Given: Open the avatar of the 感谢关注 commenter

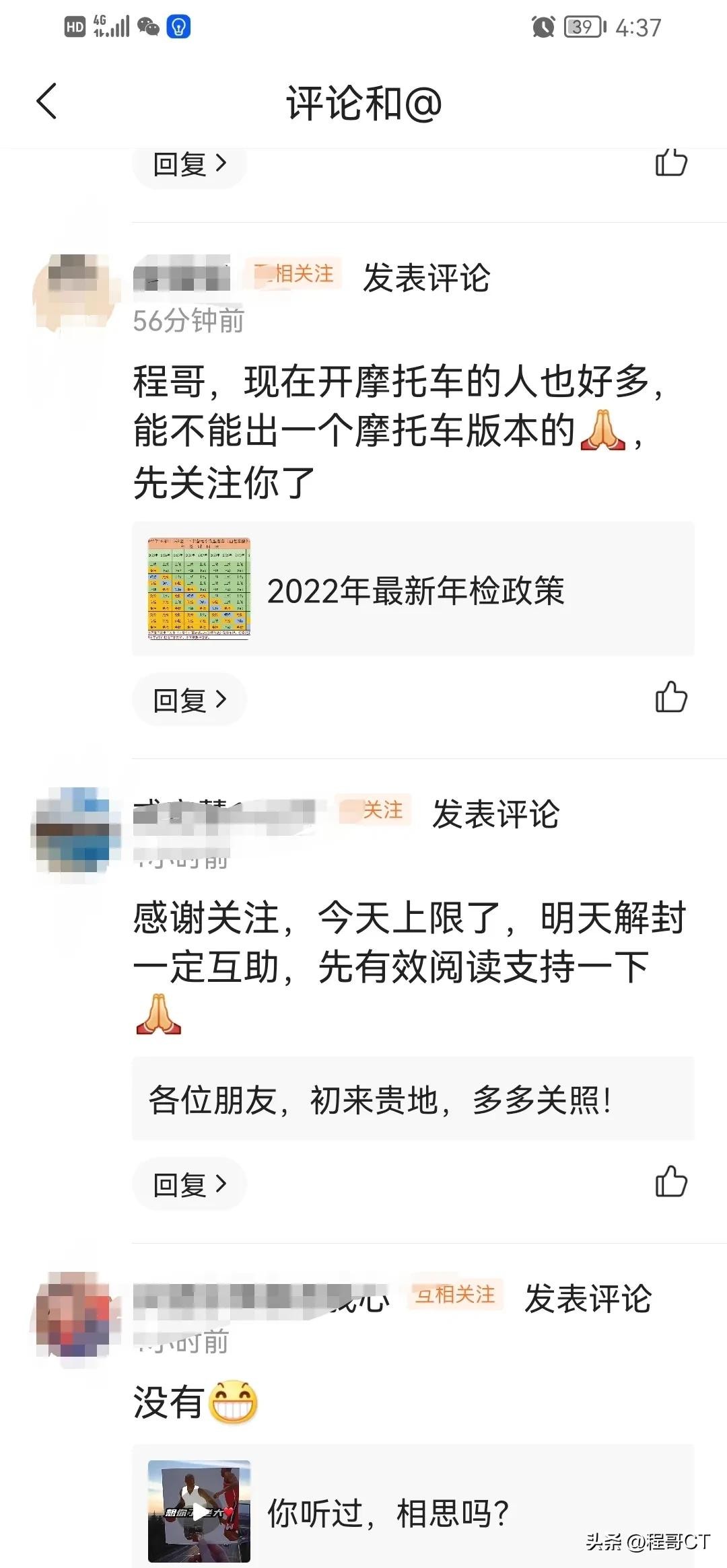Looking at the screenshot, I should pyautogui.click(x=72, y=829).
